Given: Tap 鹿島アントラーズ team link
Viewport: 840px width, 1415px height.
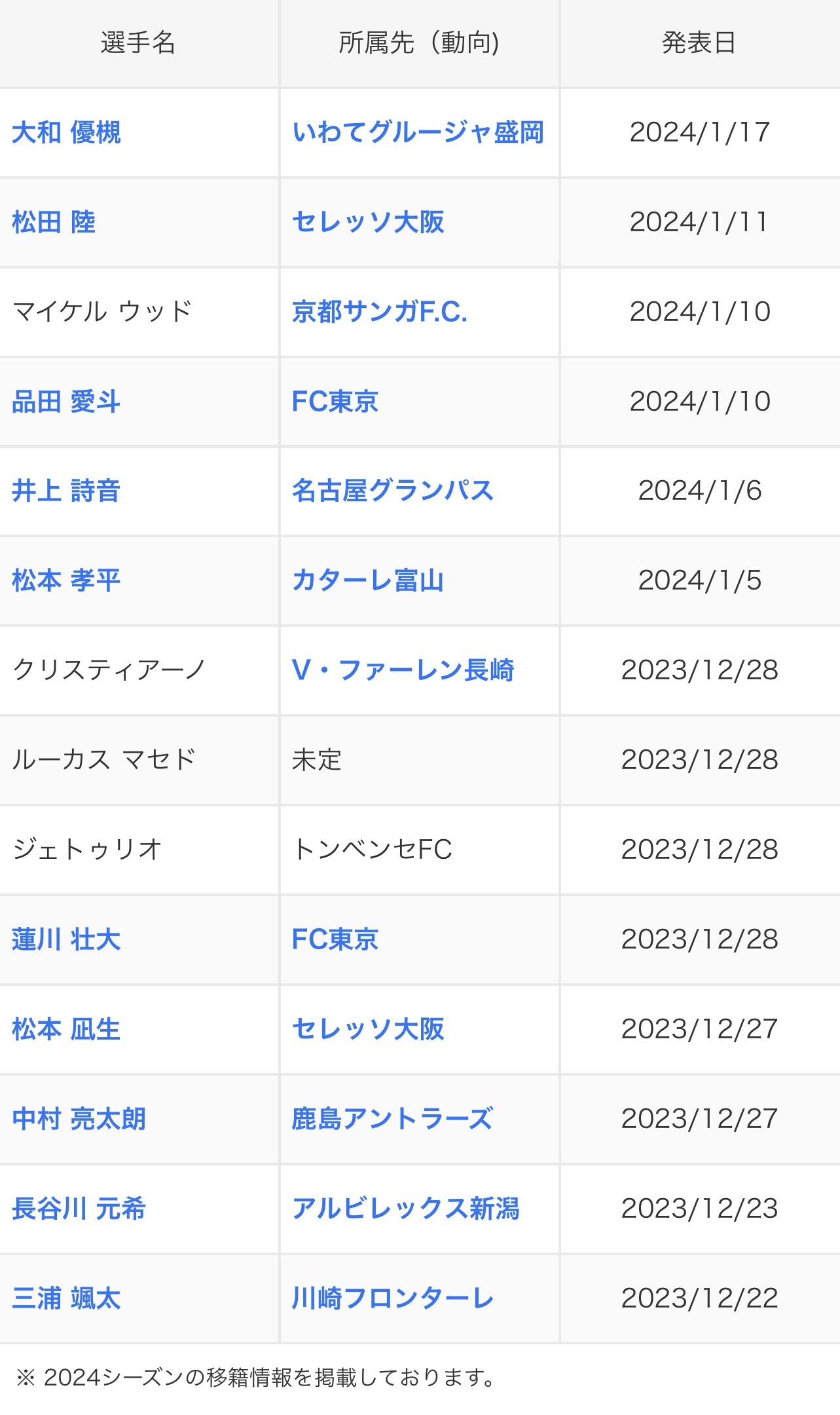Looking at the screenshot, I should [392, 1119].
